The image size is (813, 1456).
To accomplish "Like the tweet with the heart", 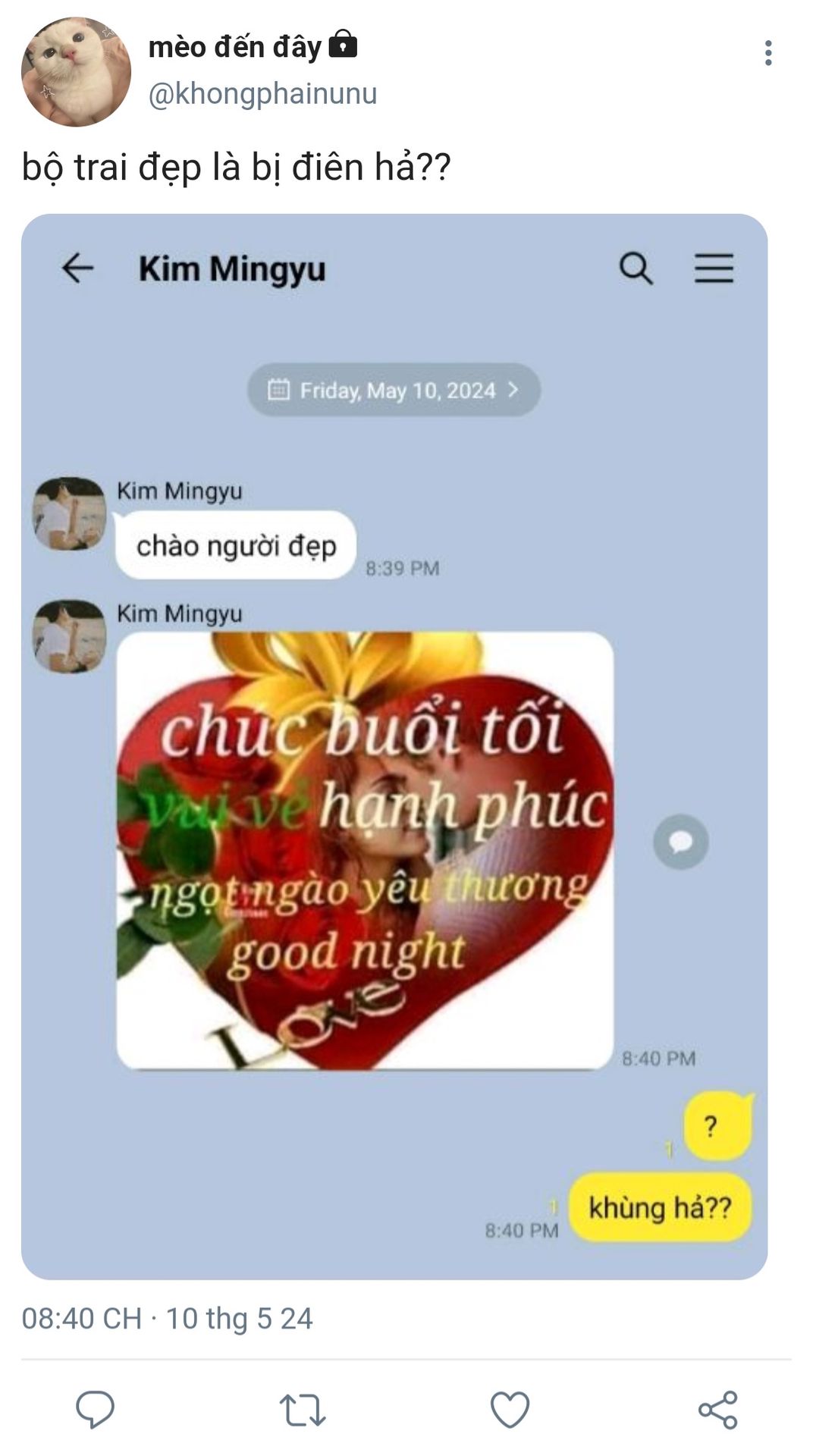I will coord(510,1410).
